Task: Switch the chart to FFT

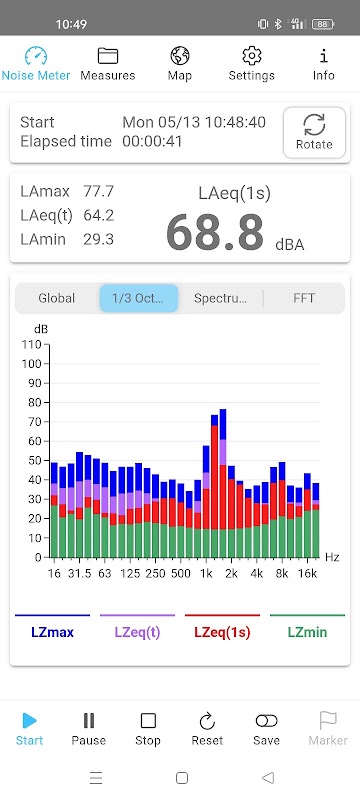Action: click(303, 298)
